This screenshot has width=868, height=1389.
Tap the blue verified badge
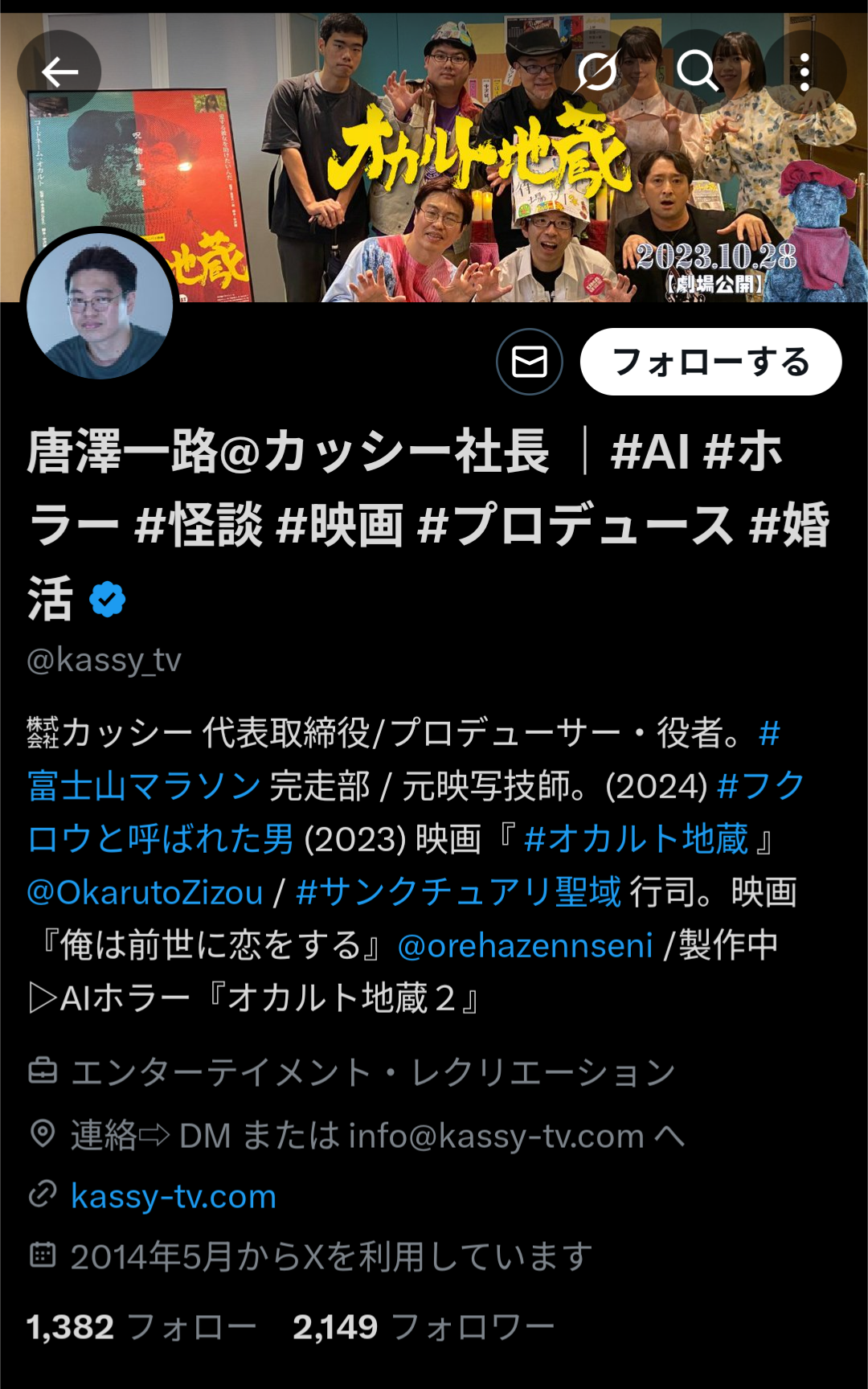click(108, 600)
